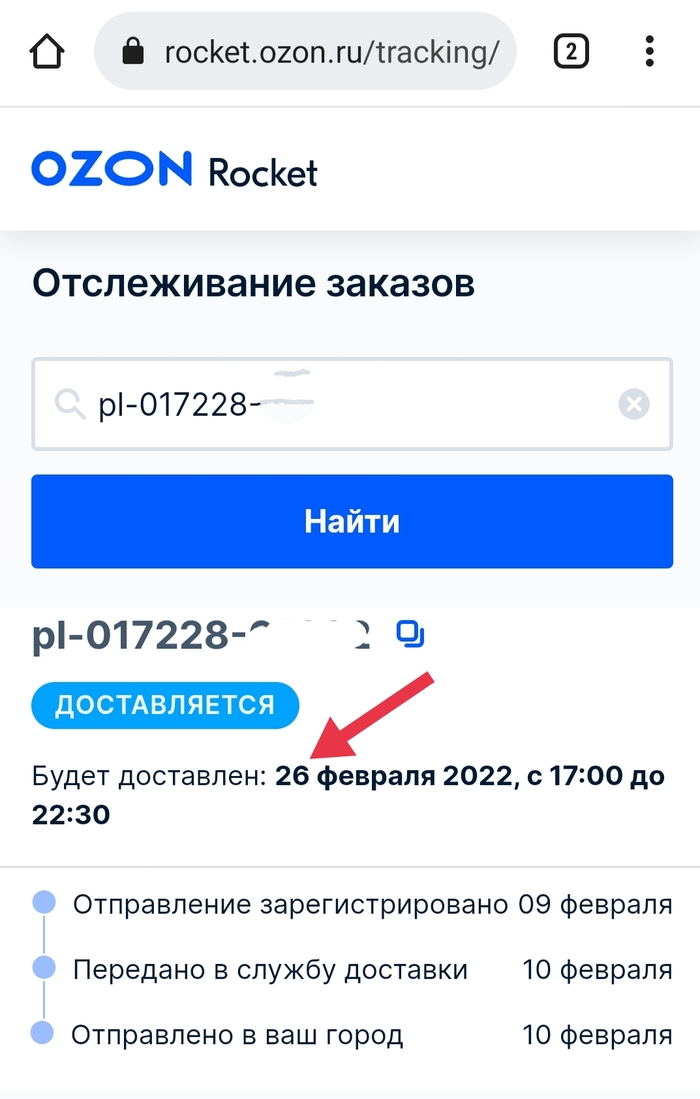Open the OZON Rocket logo link
This screenshot has height=1099, width=700.
pyautogui.click(x=174, y=171)
